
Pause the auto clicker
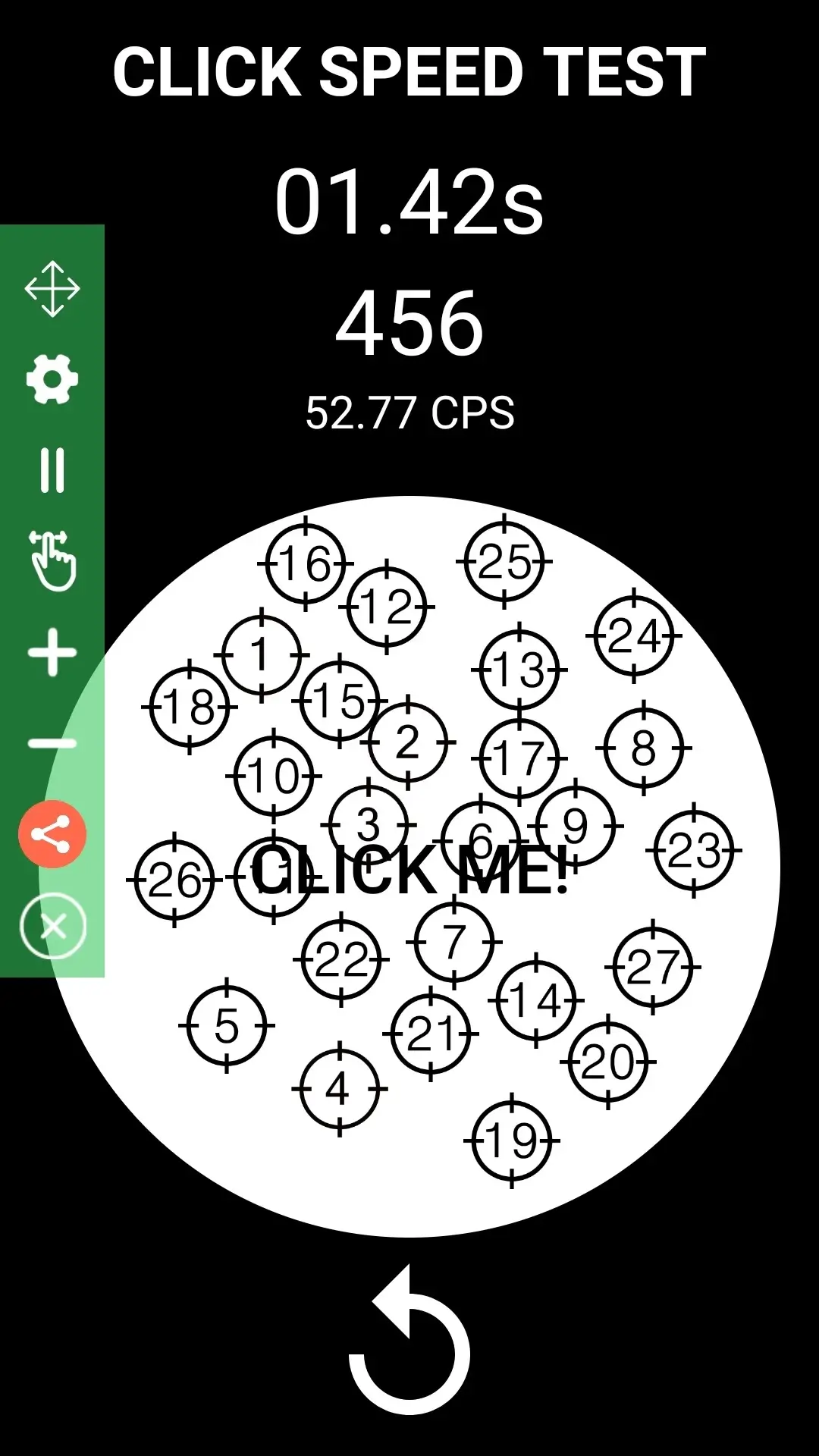tap(52, 470)
